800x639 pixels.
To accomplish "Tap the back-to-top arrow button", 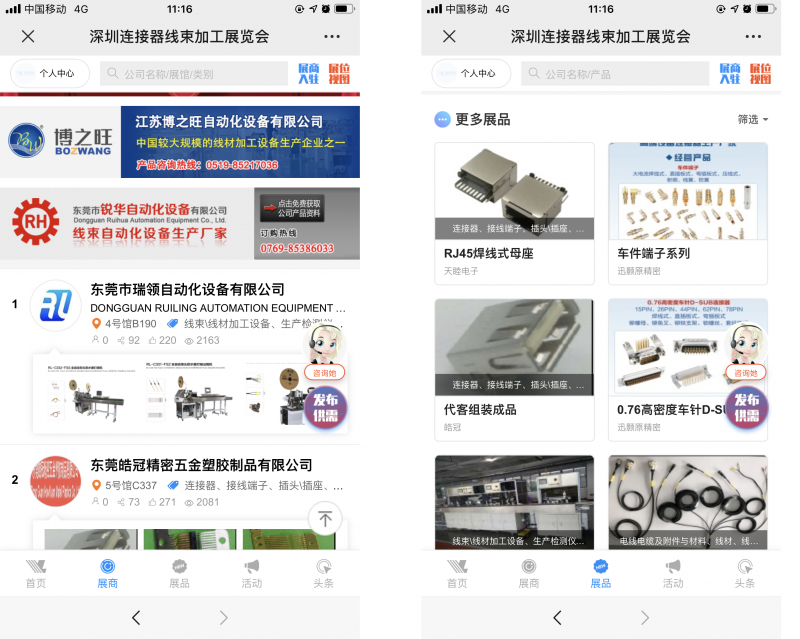I will pyautogui.click(x=324, y=518).
